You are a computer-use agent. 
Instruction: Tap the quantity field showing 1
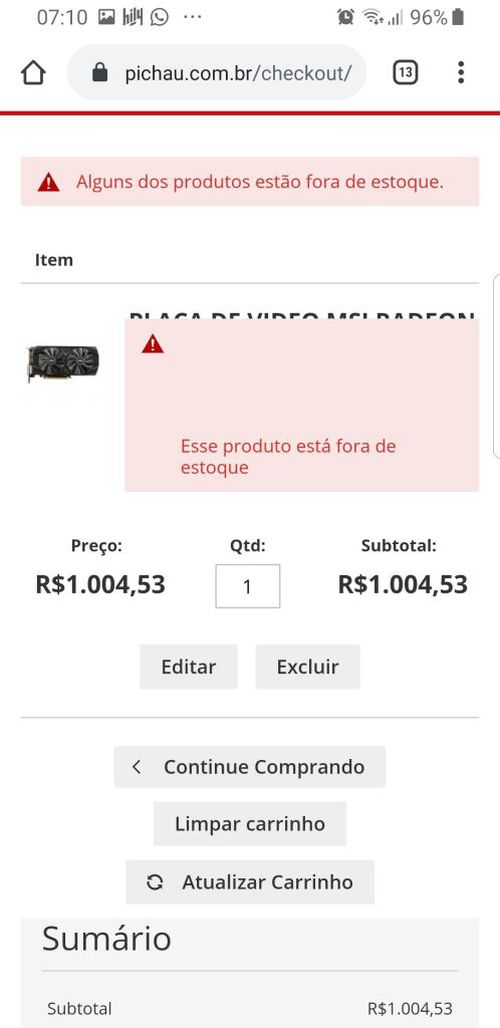(x=248, y=586)
